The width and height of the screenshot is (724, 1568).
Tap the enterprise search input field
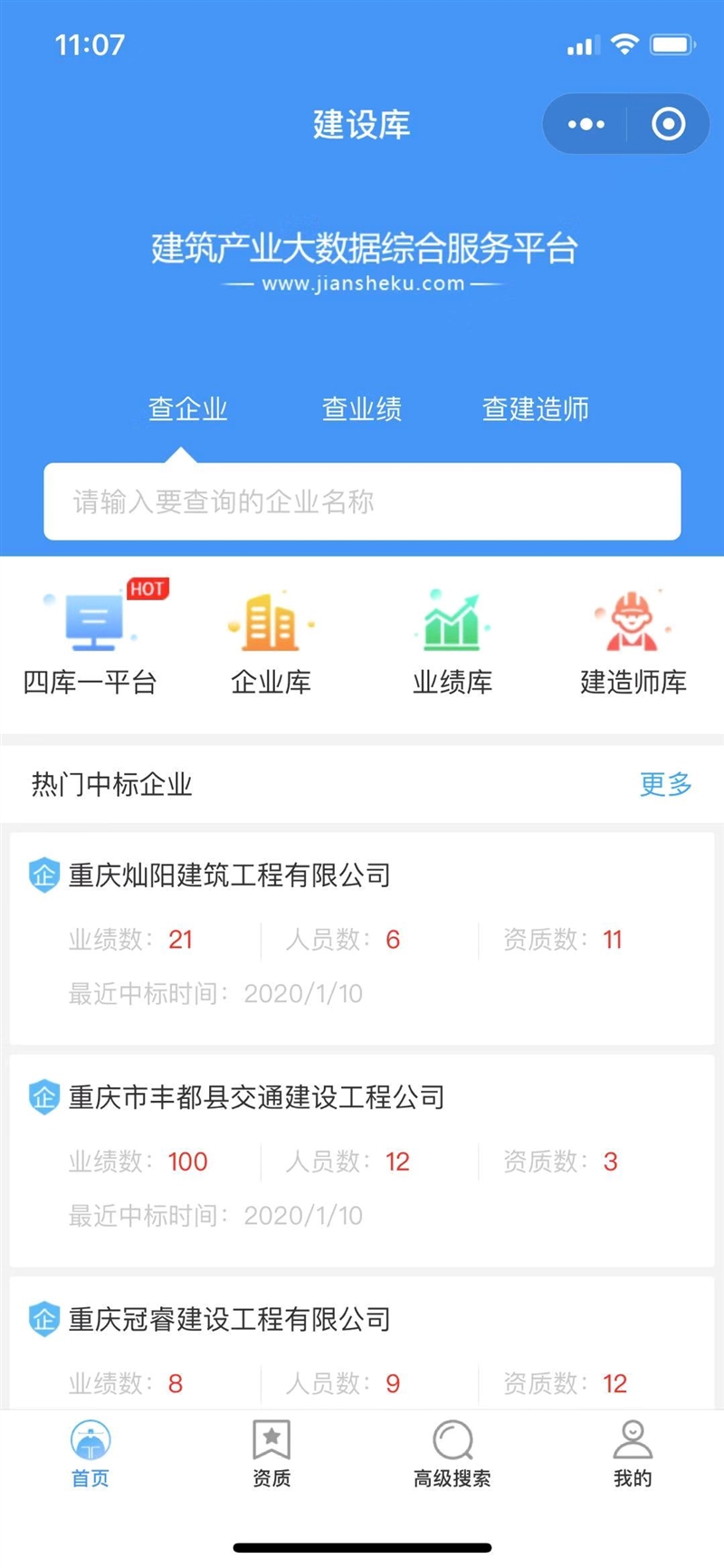click(361, 502)
